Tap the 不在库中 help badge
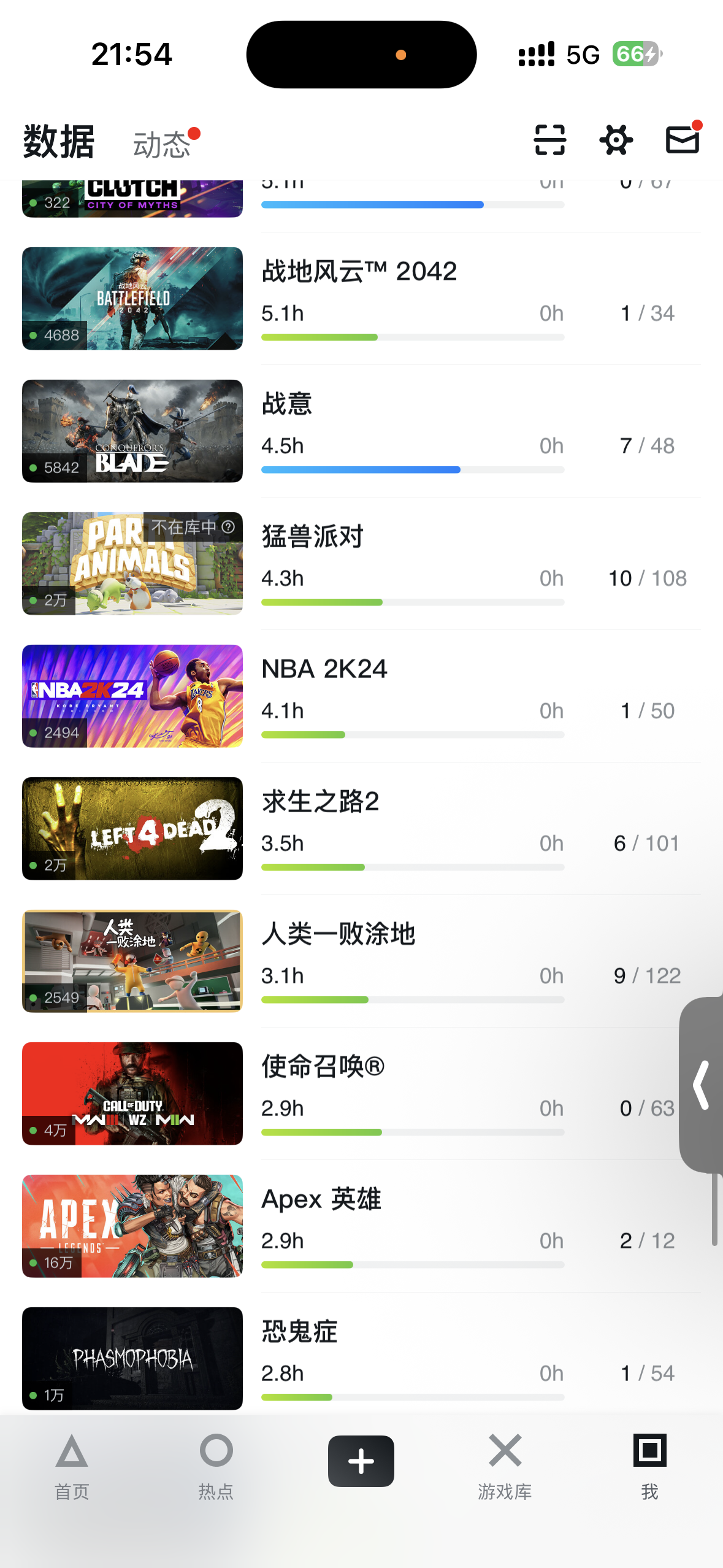Screen dimensions: 723x1568 (193, 527)
